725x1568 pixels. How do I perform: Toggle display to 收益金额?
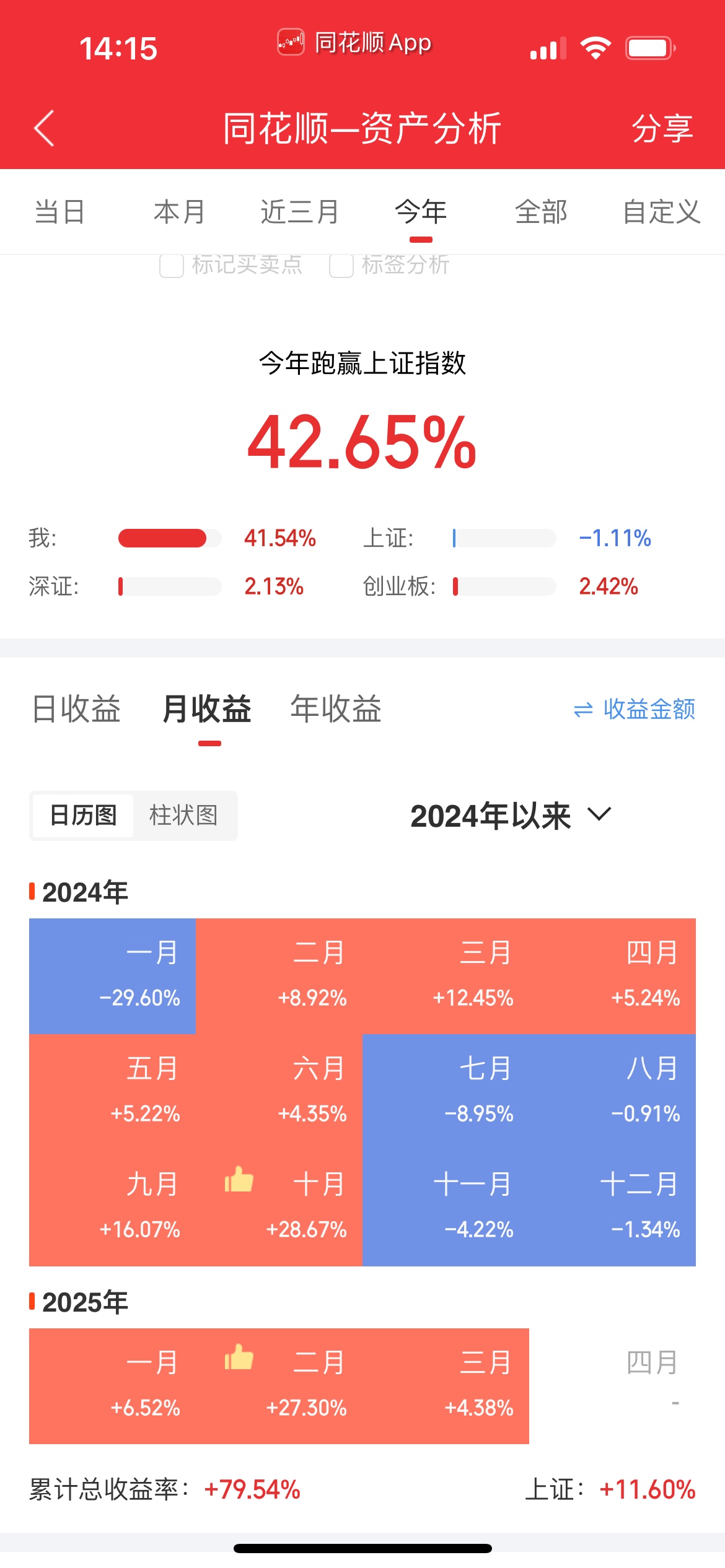634,710
